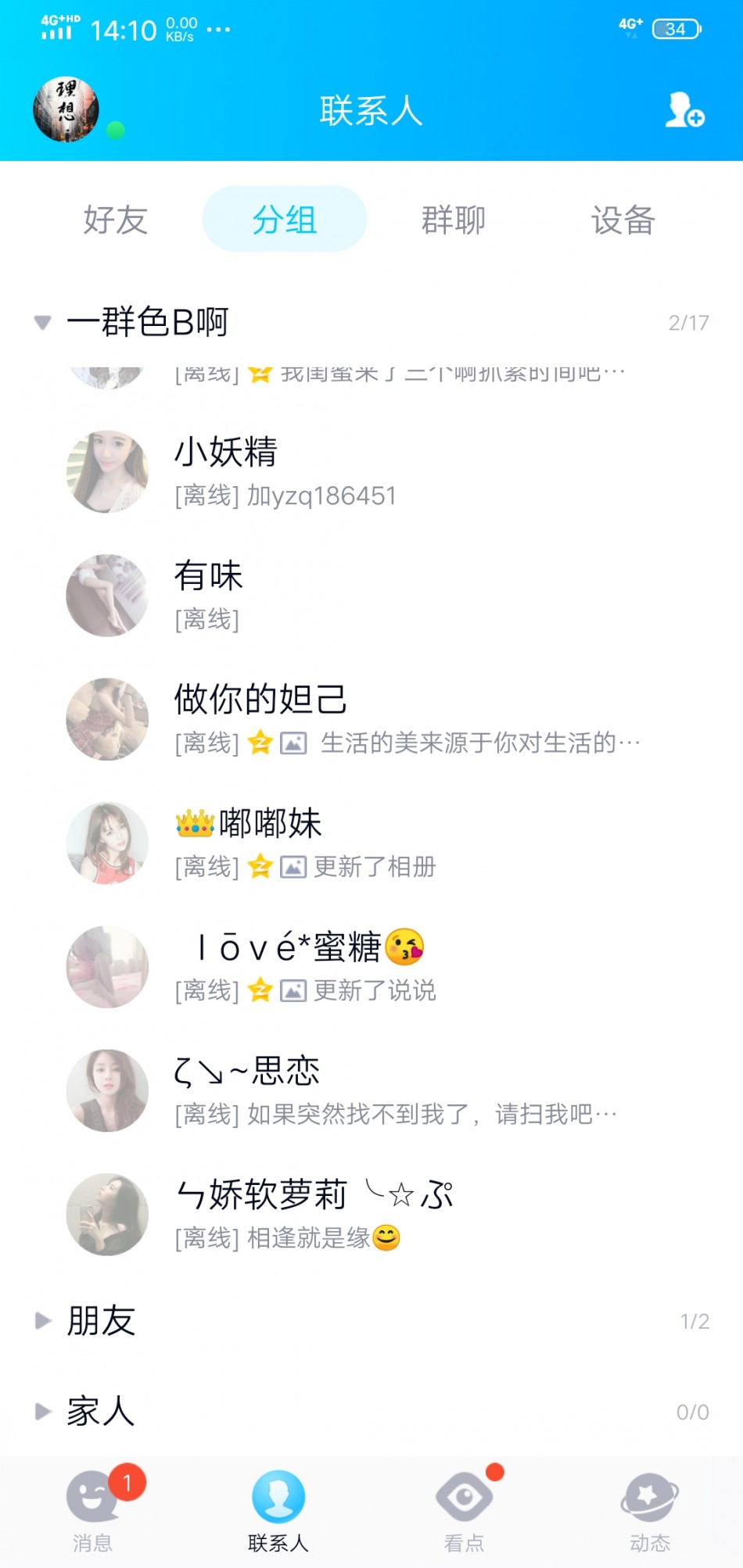The image size is (743, 1568).
Task: Open my profile avatar
Action: [x=66, y=109]
